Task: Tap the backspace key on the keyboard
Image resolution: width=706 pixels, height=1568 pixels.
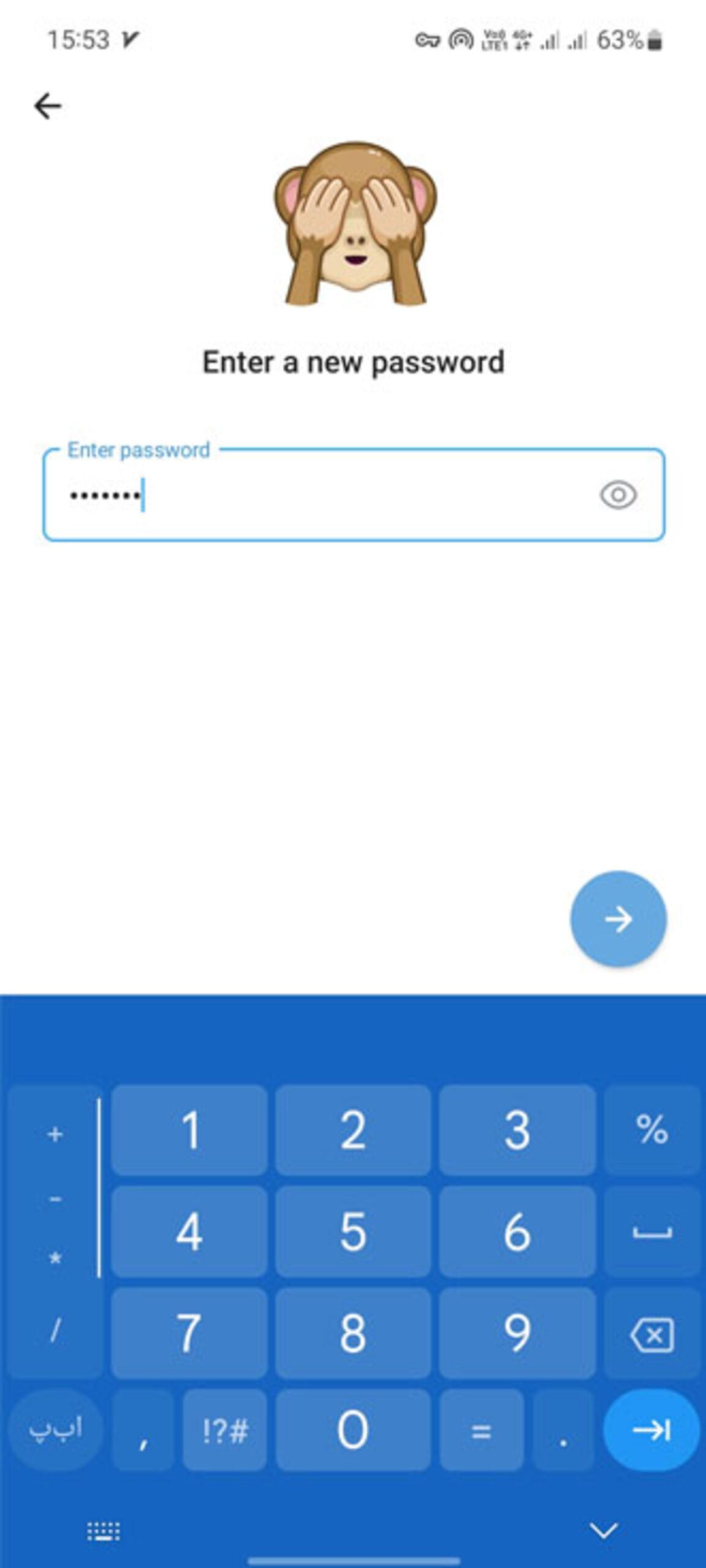Action: (652, 1332)
